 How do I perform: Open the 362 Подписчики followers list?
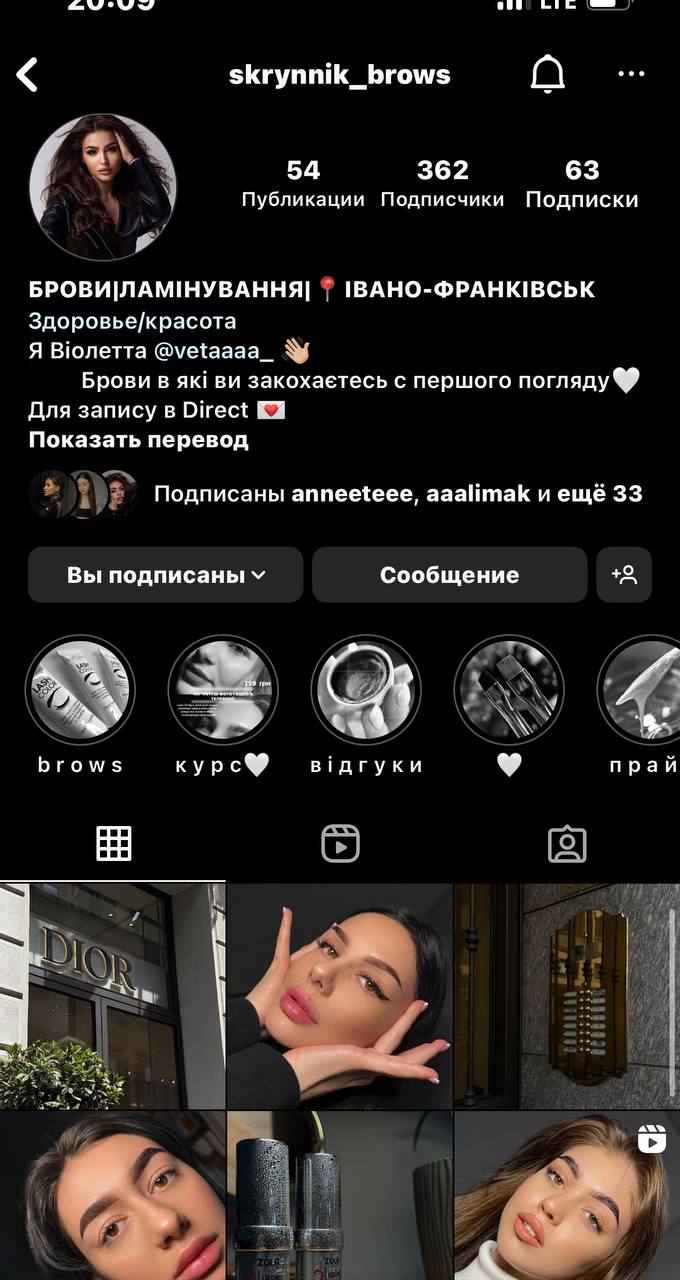click(x=443, y=184)
